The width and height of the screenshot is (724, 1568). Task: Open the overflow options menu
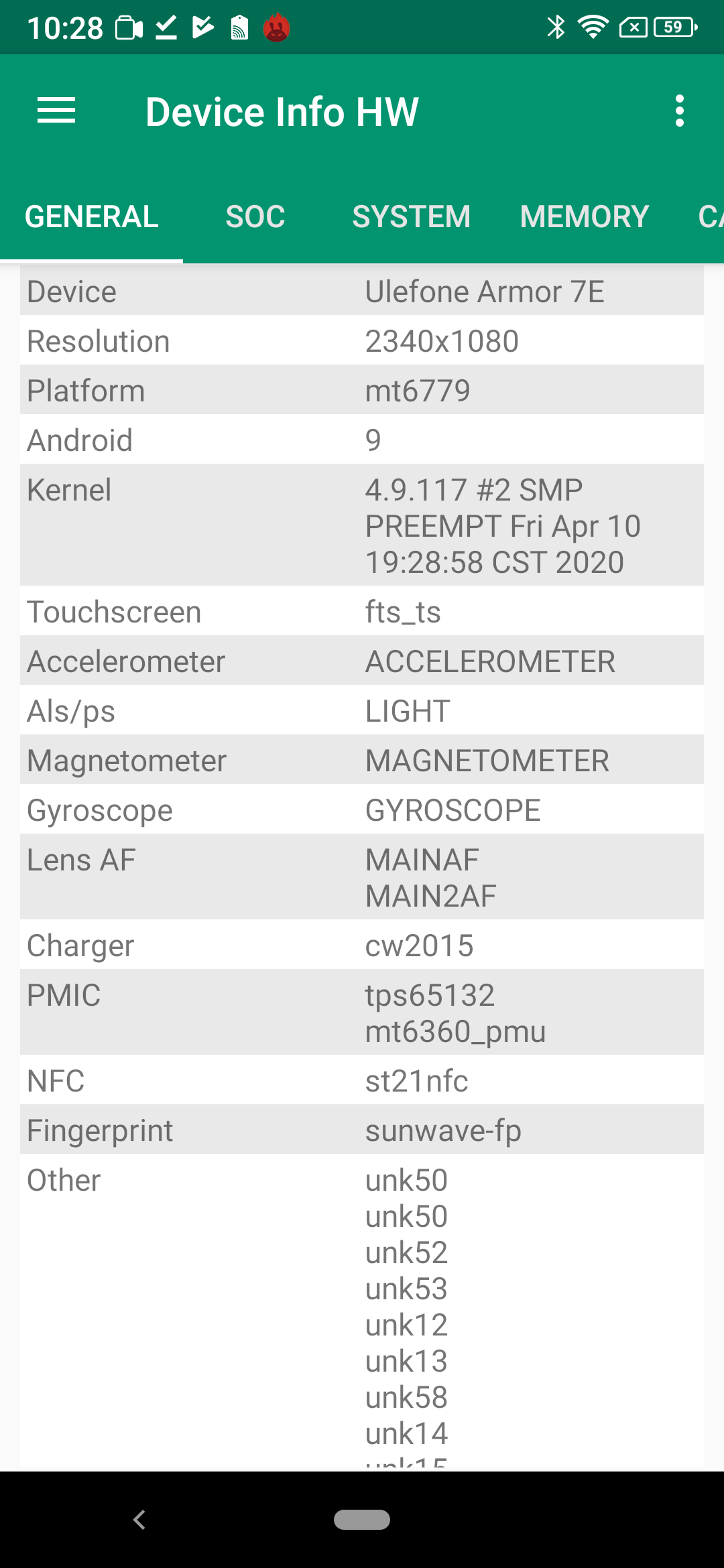[679, 111]
